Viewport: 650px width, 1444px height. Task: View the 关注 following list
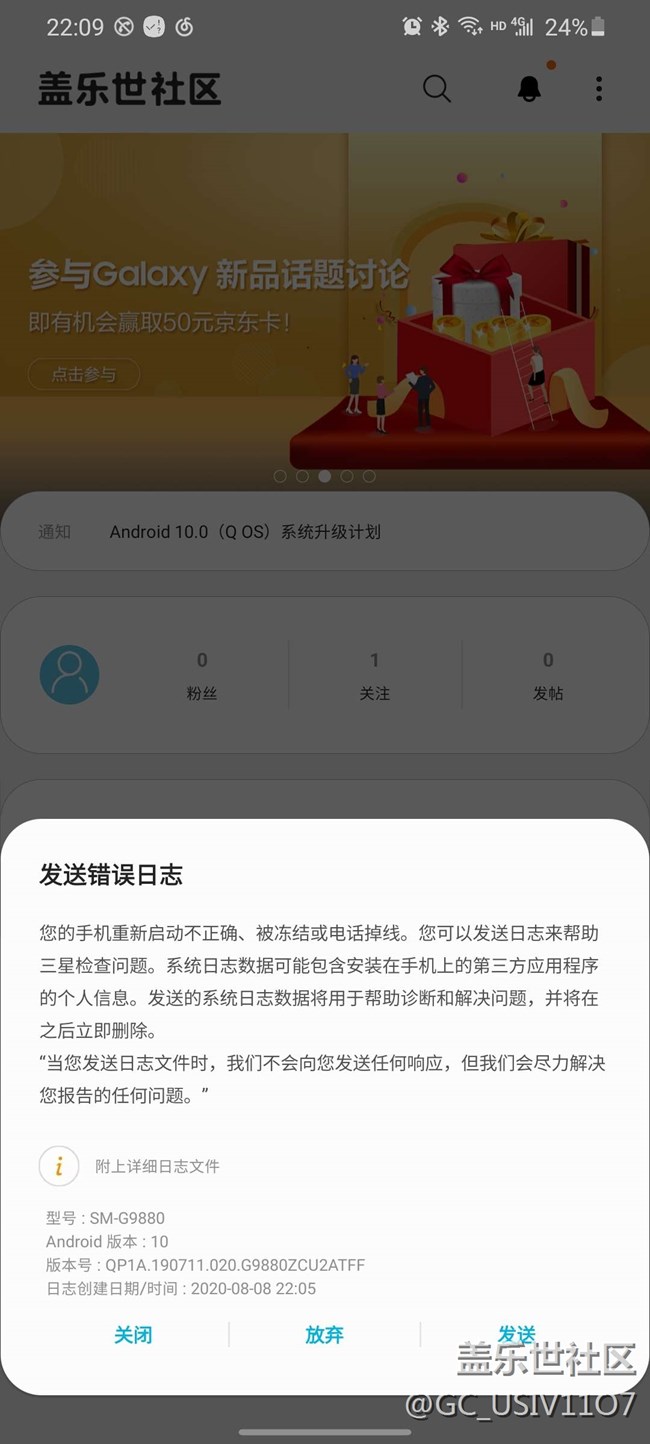click(x=375, y=675)
